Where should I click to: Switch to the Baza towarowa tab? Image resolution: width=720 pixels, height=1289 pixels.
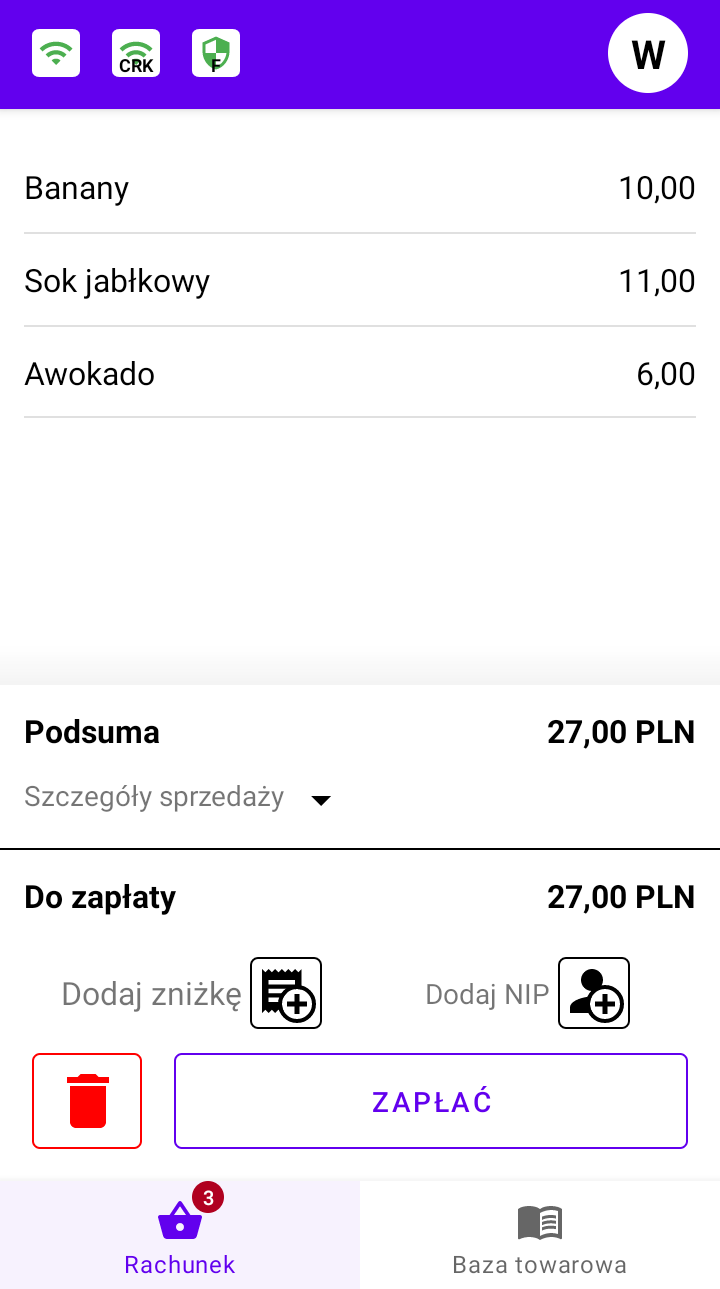pos(540,1235)
